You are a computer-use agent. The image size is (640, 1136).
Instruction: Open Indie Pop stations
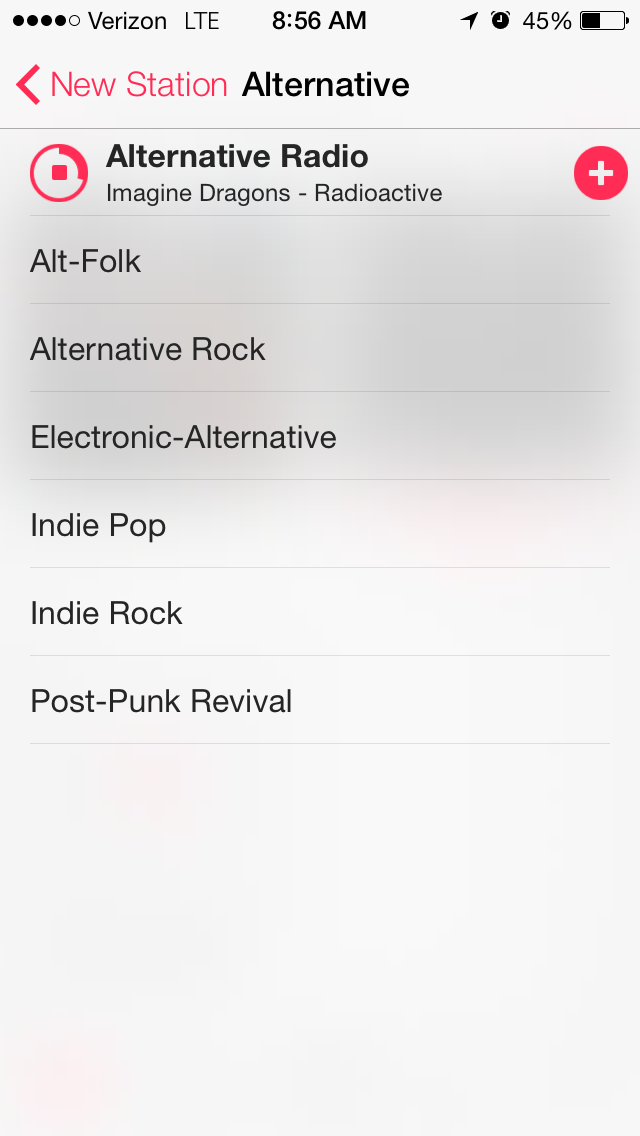click(x=320, y=525)
